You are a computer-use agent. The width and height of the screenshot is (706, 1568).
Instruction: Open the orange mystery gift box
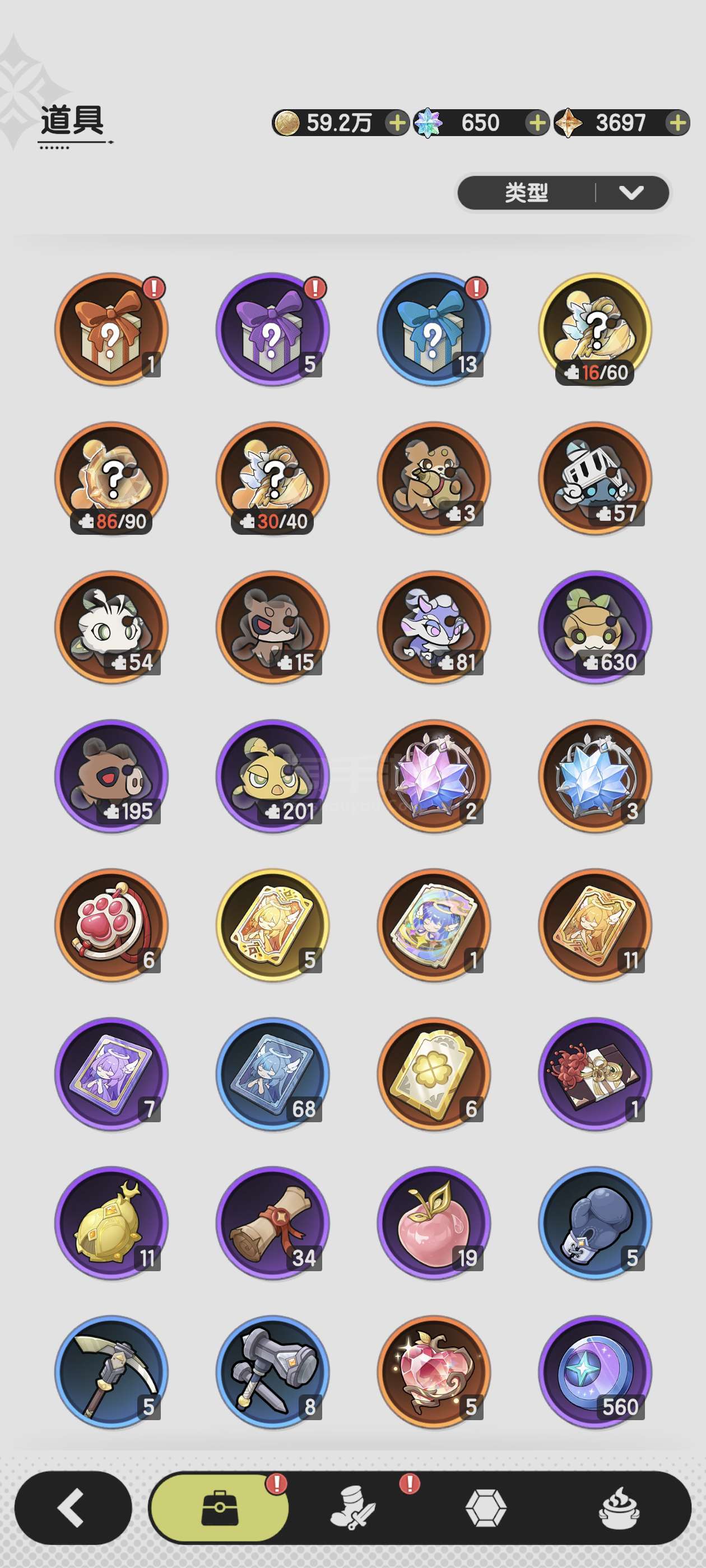pyautogui.click(x=111, y=329)
